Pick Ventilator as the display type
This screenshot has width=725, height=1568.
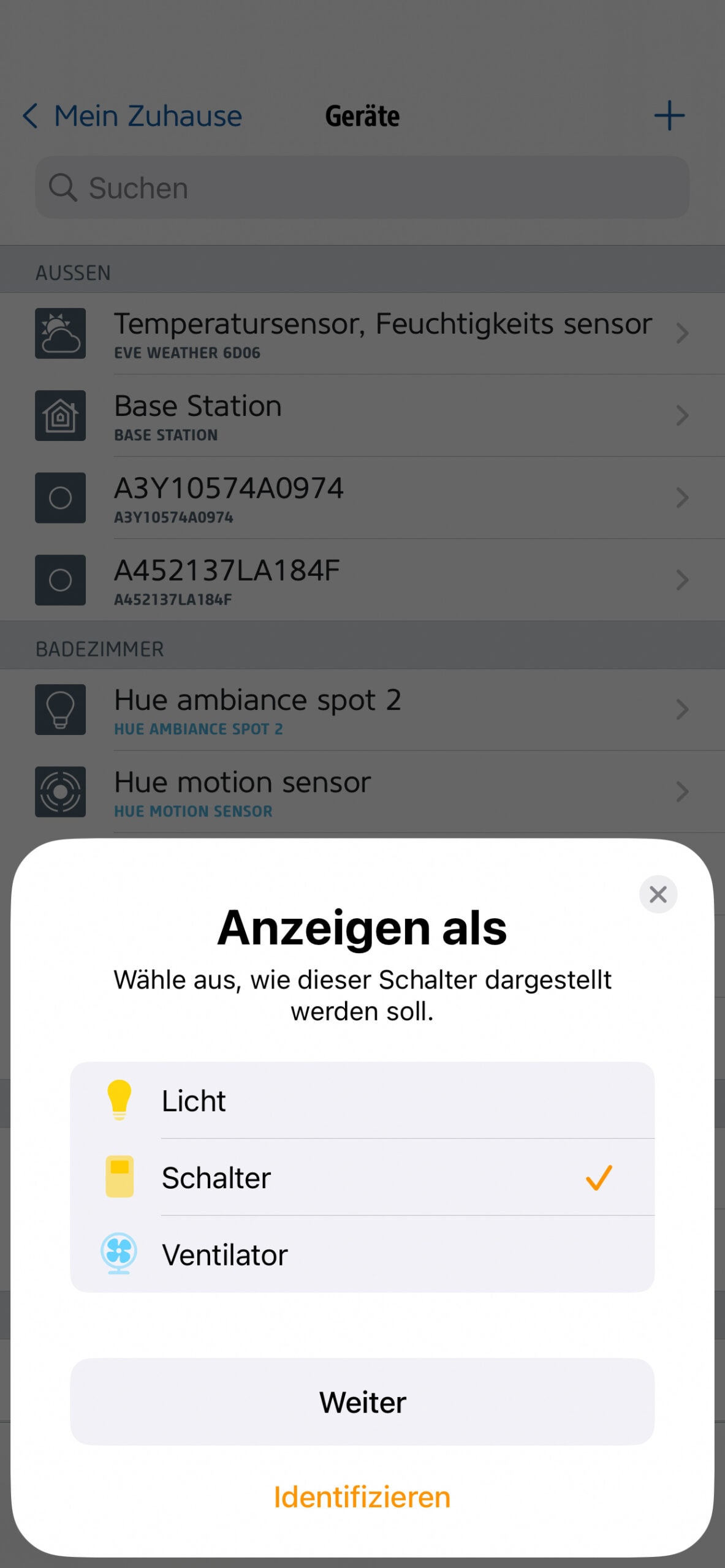point(362,1254)
